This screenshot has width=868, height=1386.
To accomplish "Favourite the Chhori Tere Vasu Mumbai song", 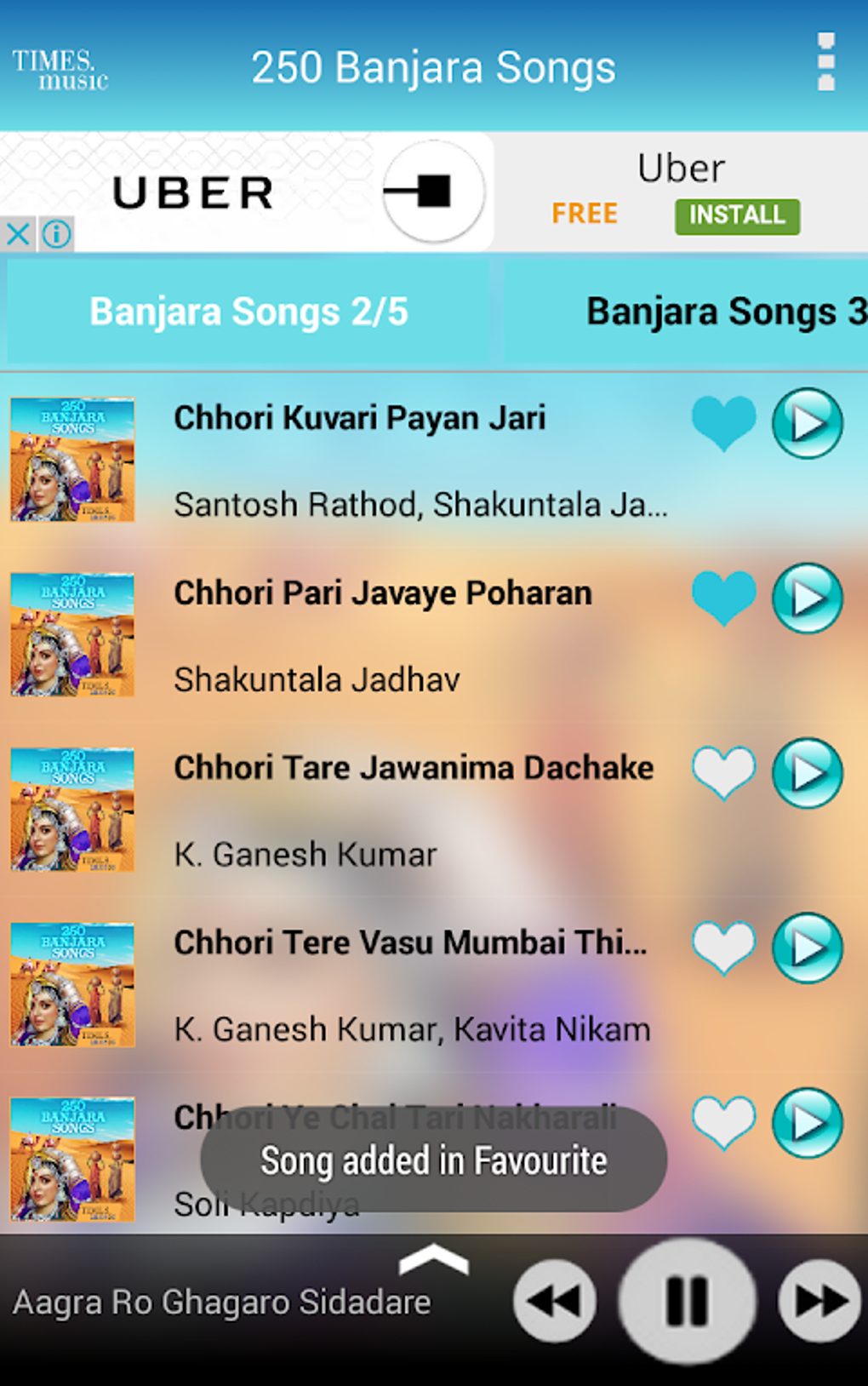I will tap(723, 948).
